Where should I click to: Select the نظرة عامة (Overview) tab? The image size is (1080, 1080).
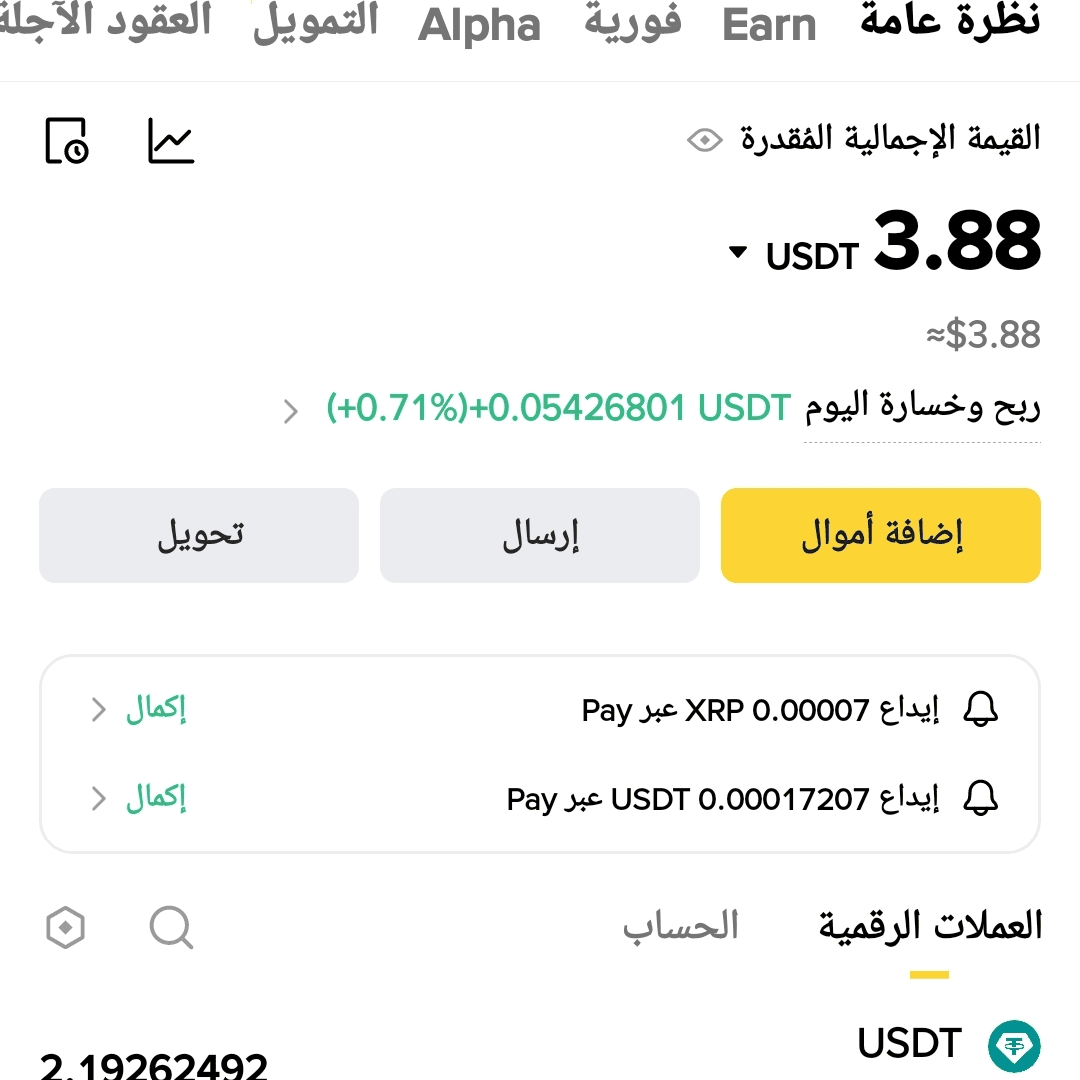[949, 20]
